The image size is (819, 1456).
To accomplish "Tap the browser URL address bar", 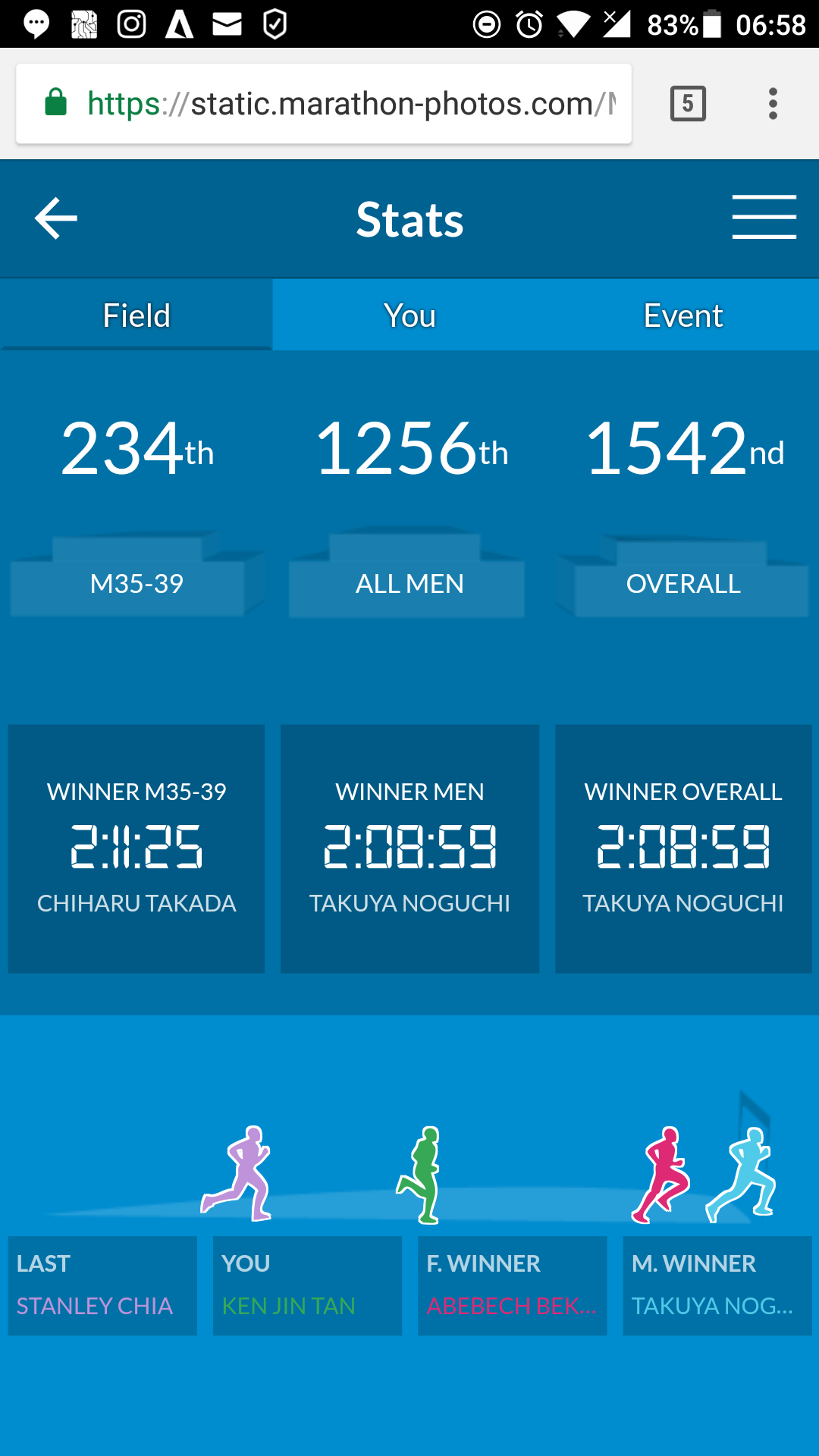I will tap(324, 104).
